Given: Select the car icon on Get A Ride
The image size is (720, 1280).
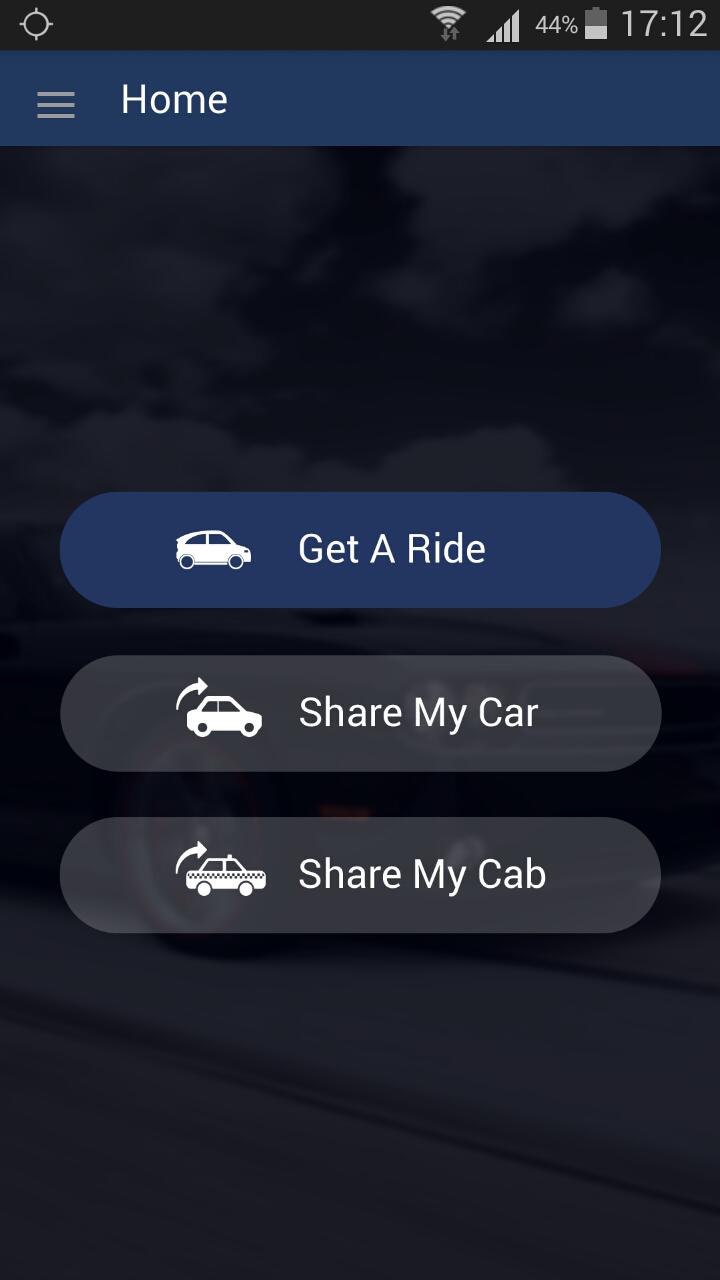Looking at the screenshot, I should pos(213,548).
